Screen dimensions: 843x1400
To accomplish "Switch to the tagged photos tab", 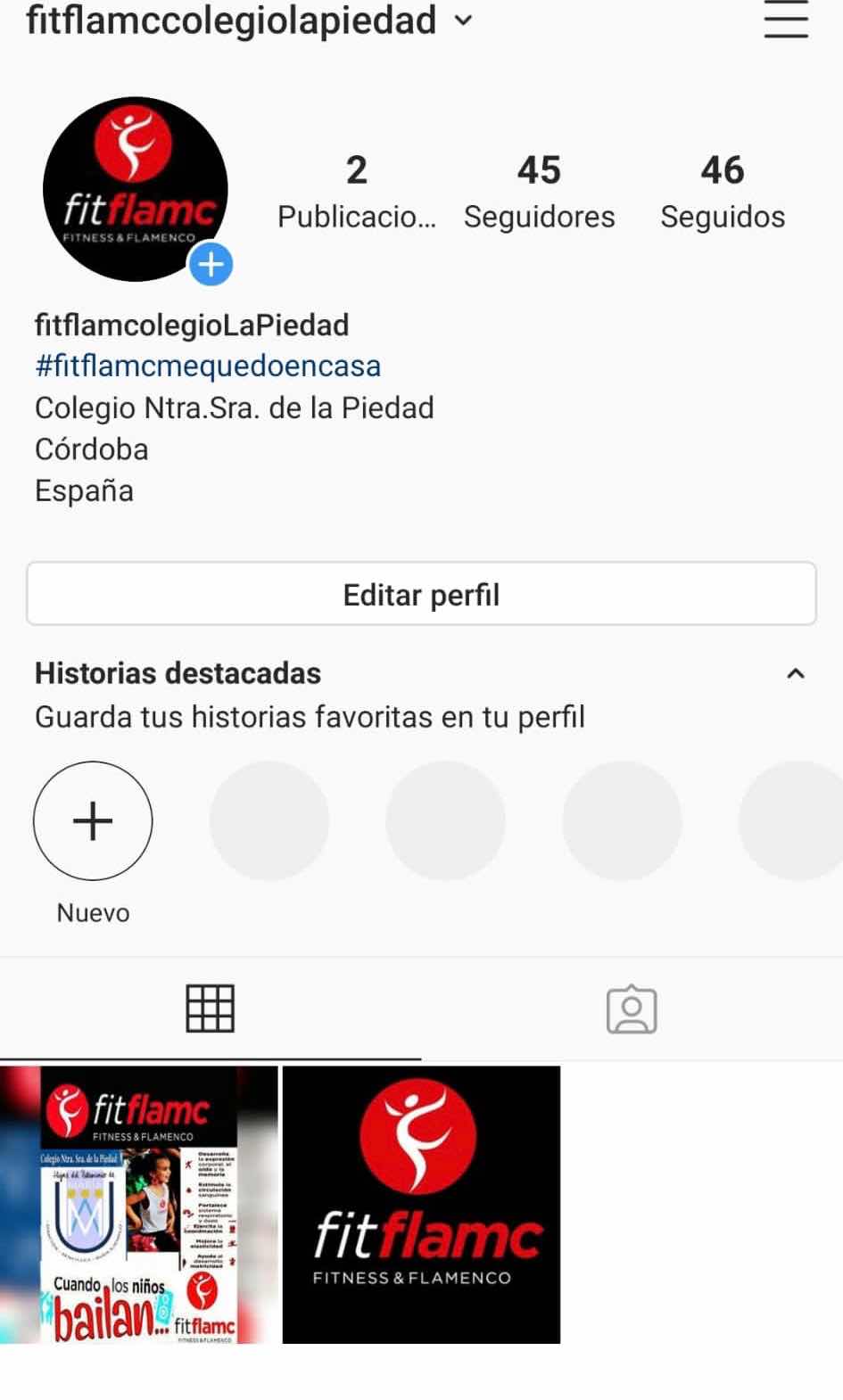I will point(632,1009).
